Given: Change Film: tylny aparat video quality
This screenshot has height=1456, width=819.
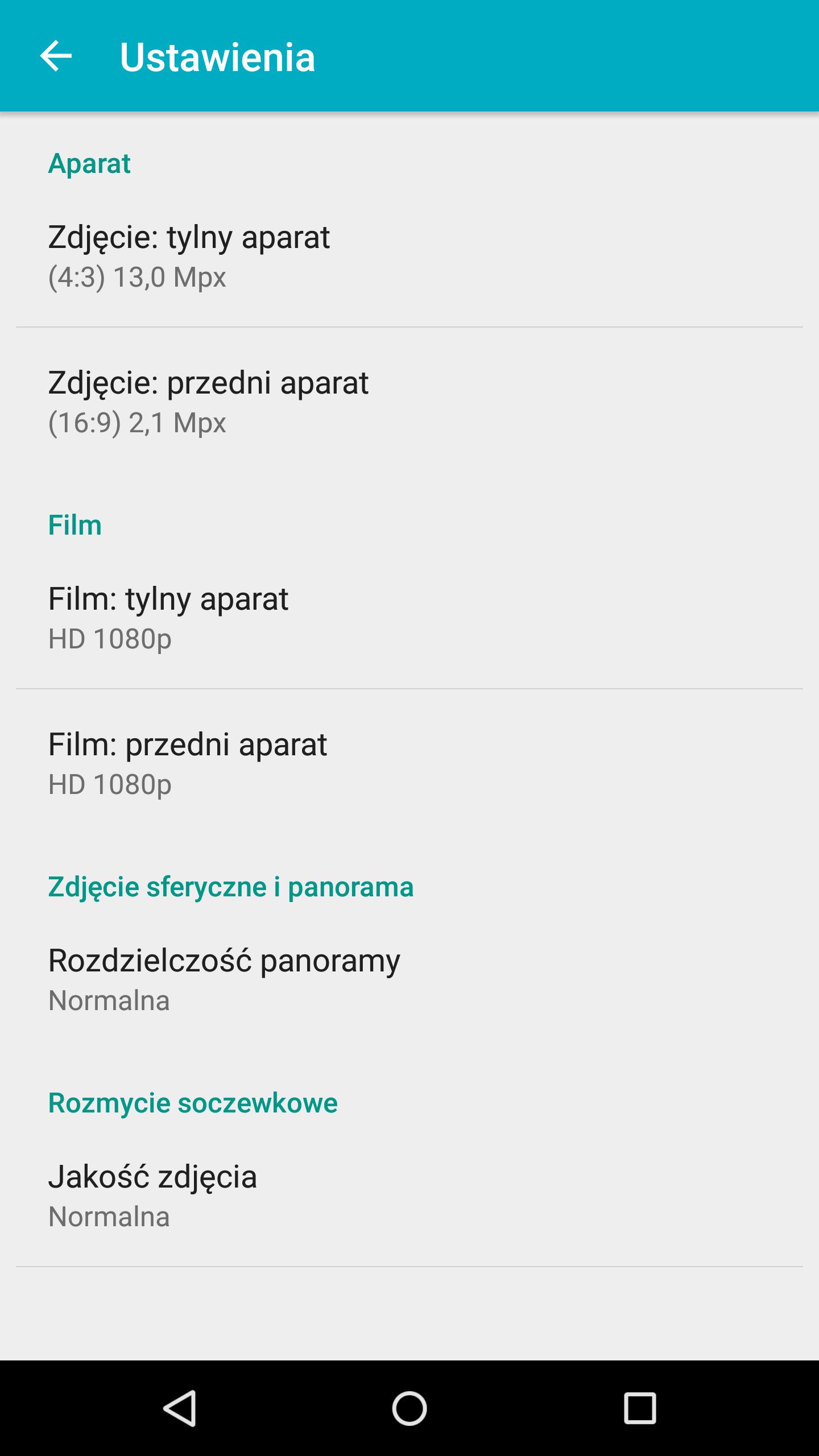Looking at the screenshot, I should click(409, 617).
